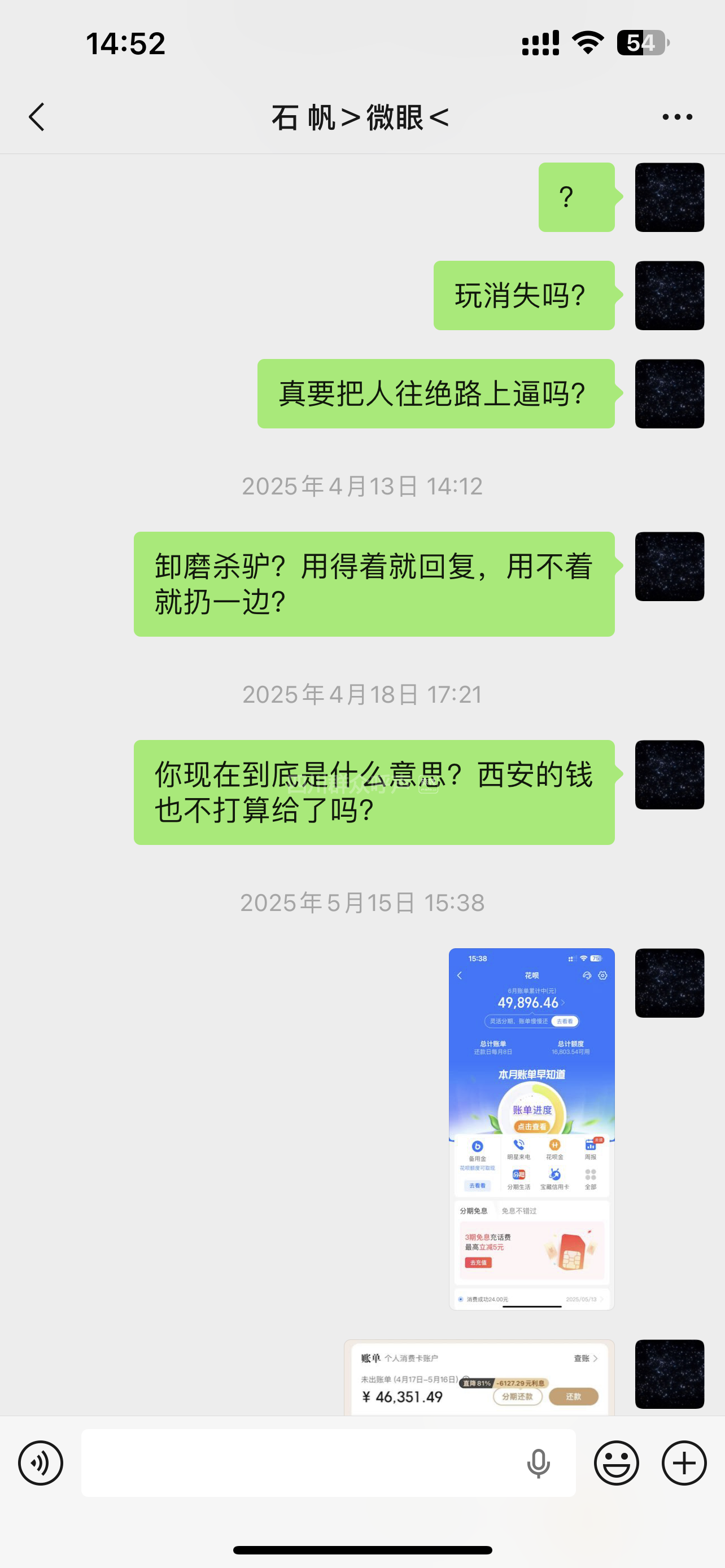Switch to voice message input

coord(40,1462)
